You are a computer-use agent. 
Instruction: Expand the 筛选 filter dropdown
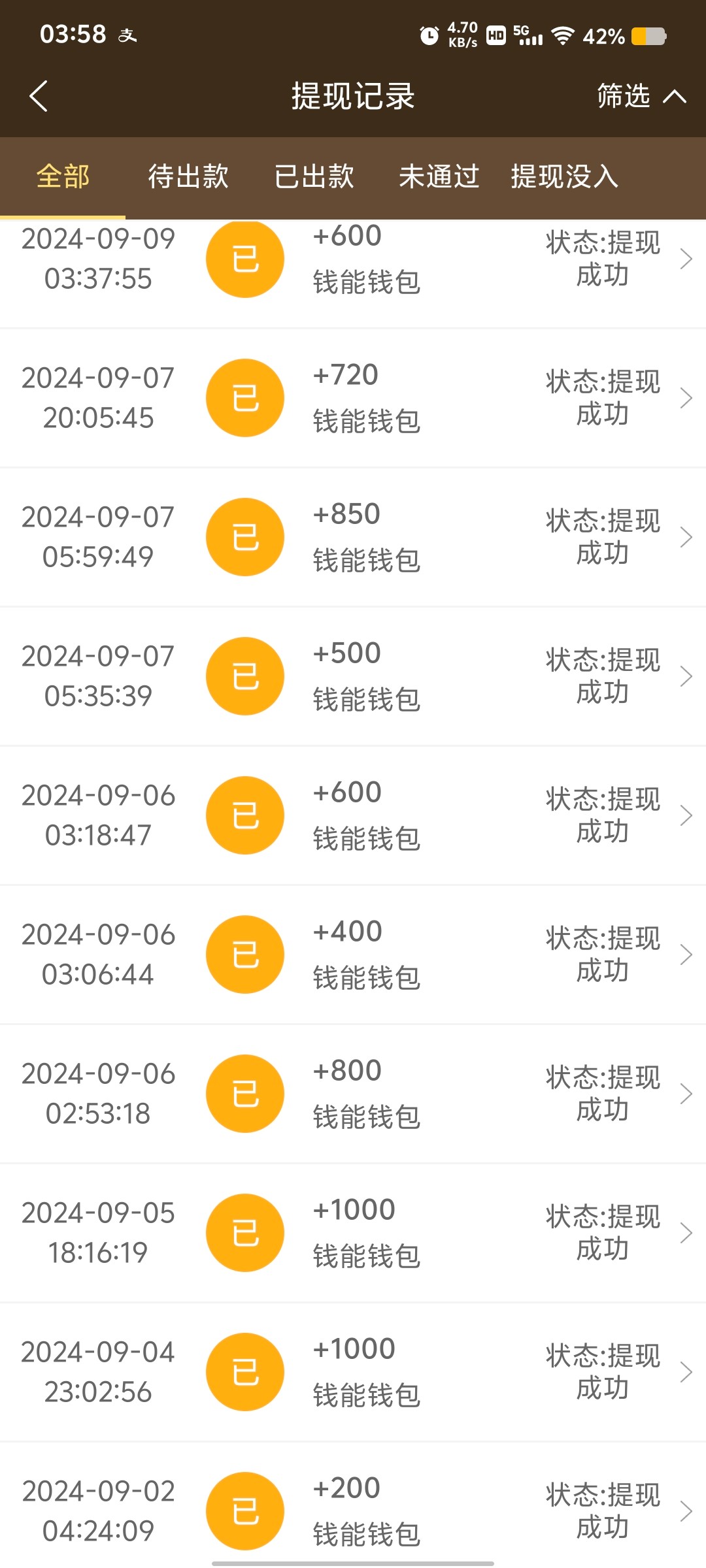tap(641, 96)
